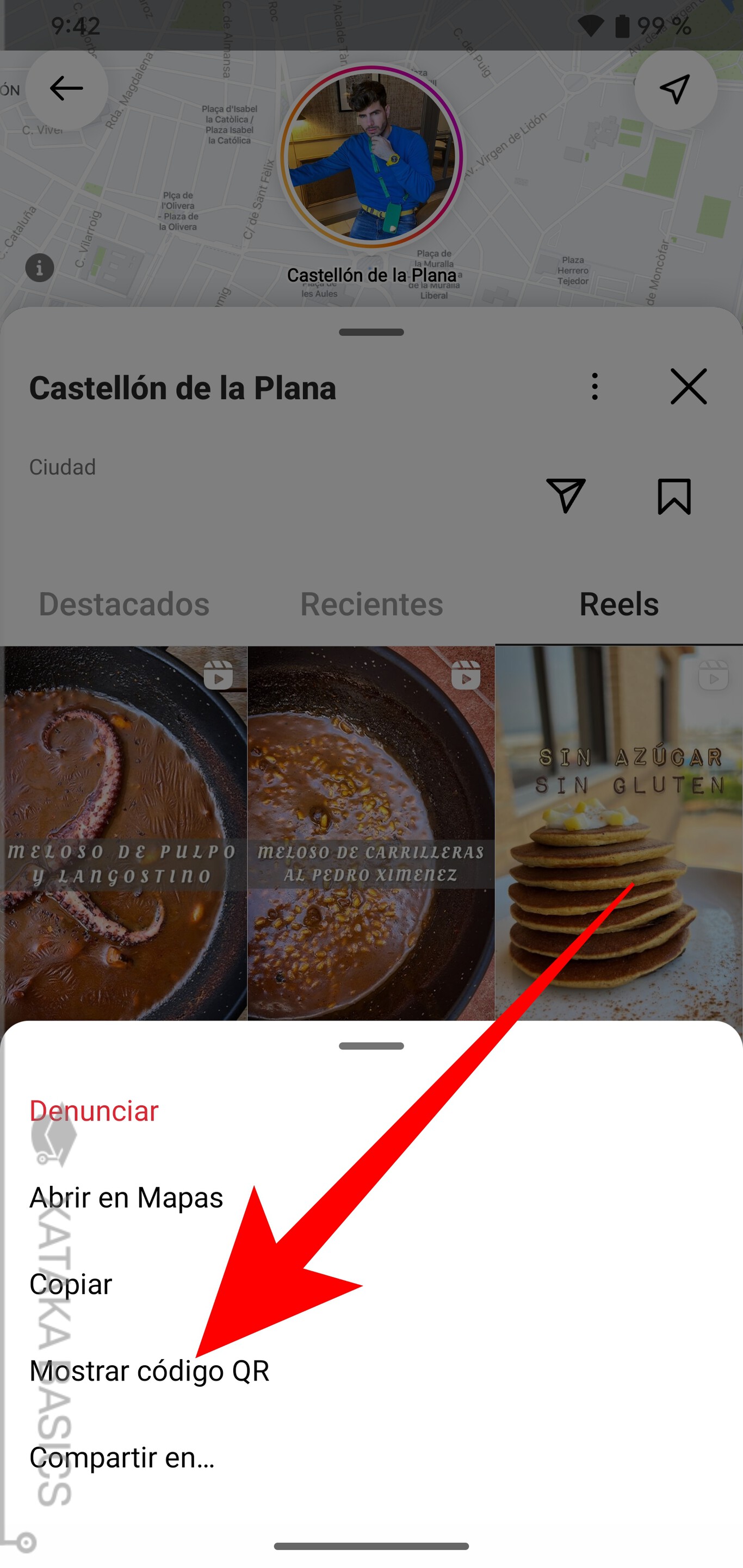Open the three-dot options menu
The height and width of the screenshot is (1568, 743).
tap(594, 387)
